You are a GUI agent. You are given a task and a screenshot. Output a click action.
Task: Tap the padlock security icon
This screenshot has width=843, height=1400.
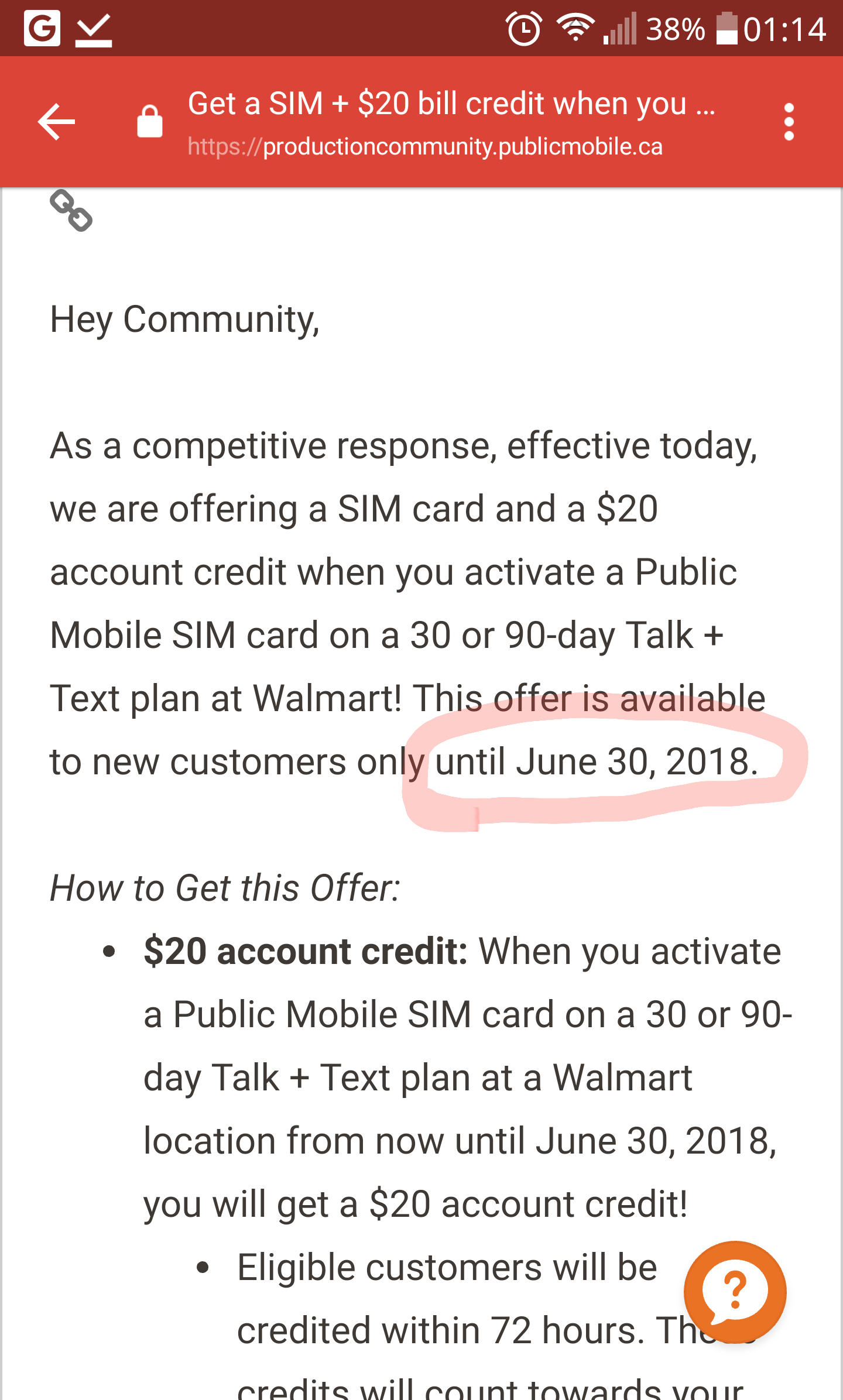tap(148, 121)
